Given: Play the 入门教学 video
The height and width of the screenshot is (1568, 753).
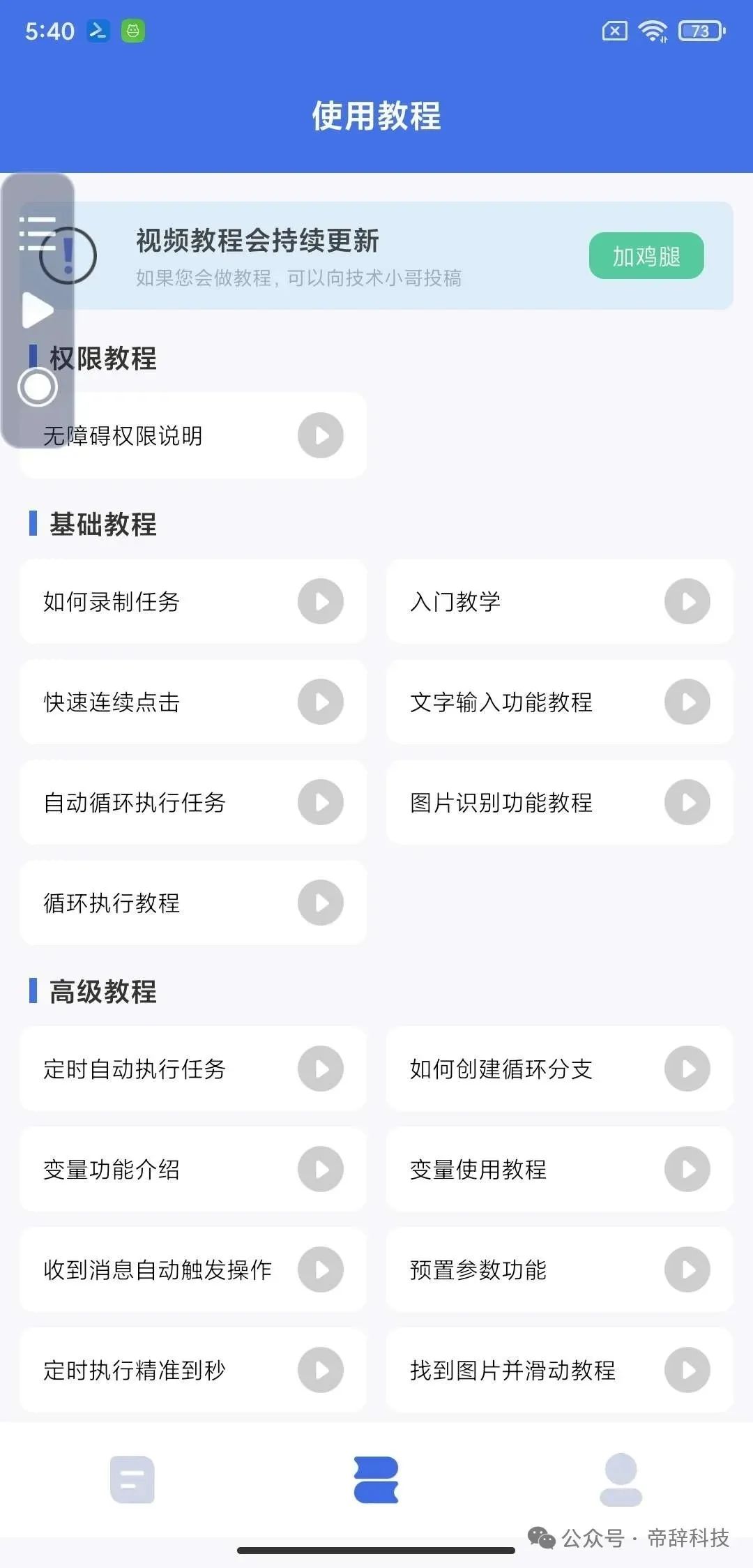Looking at the screenshot, I should 687,601.
